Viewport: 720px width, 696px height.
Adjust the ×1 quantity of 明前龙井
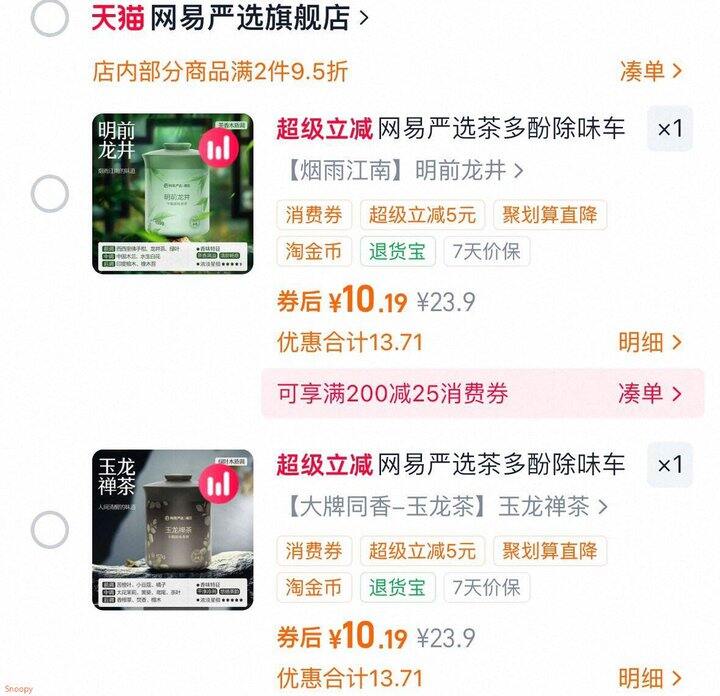pos(669,128)
